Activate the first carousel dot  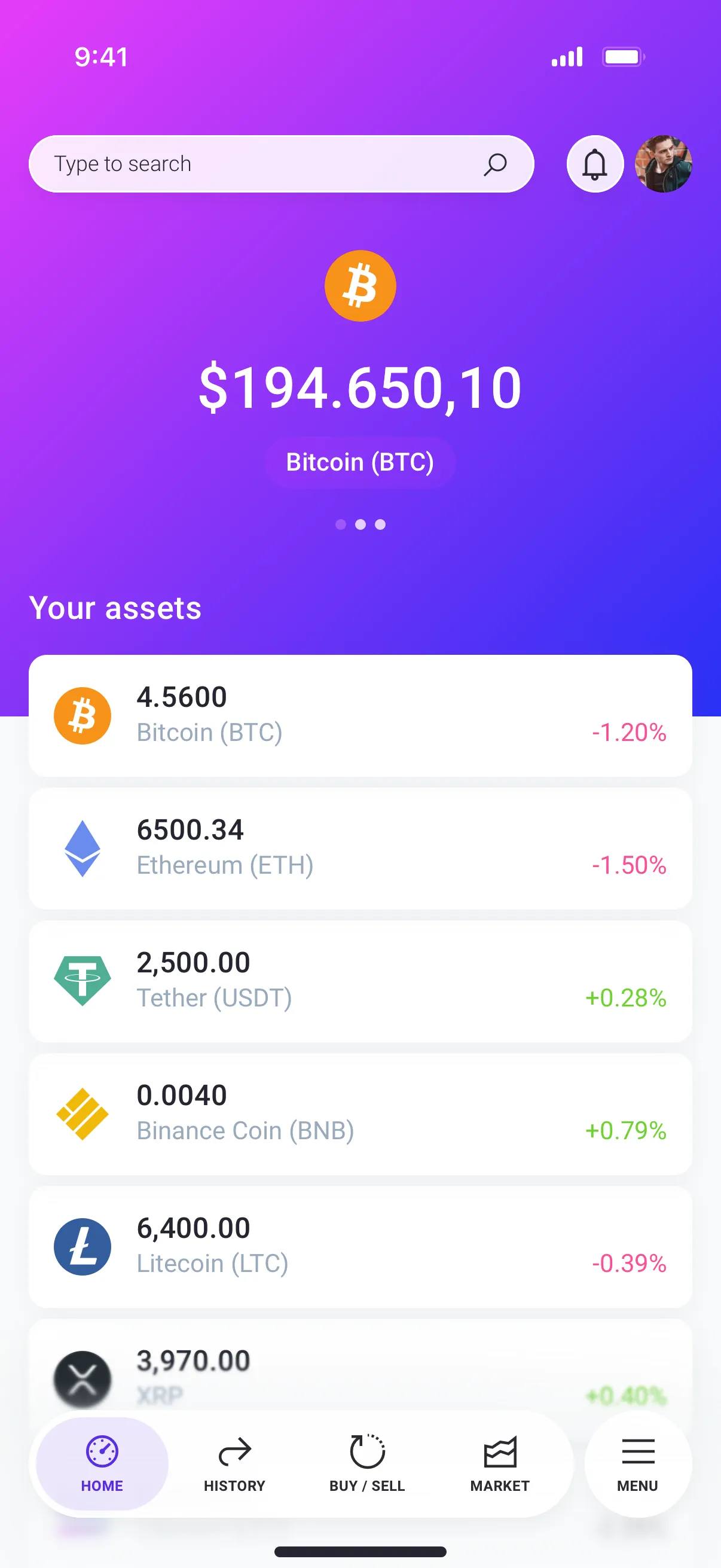[341, 524]
